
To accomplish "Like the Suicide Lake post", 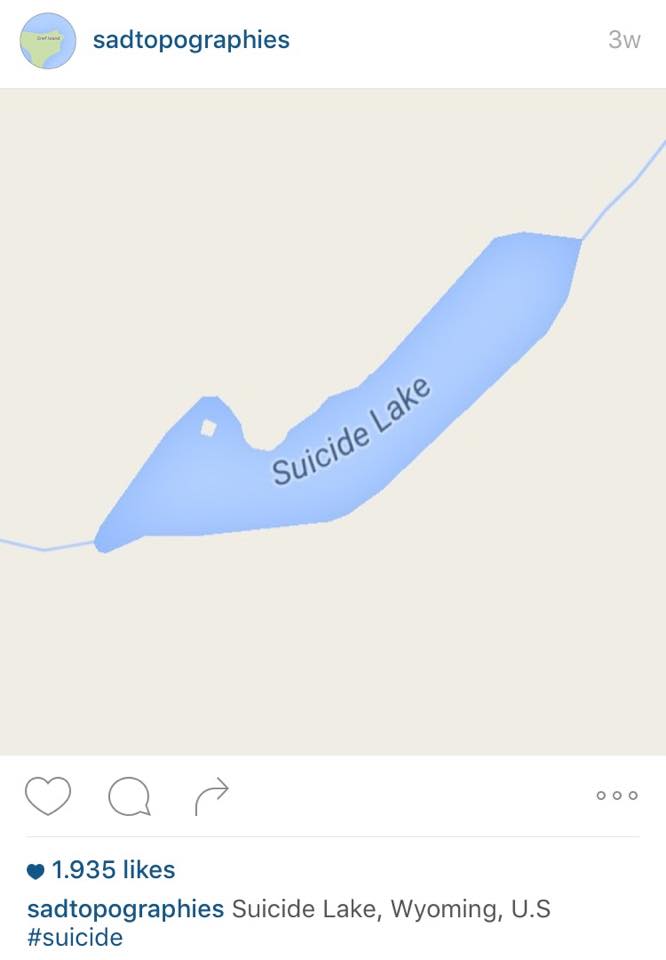I will [48, 796].
